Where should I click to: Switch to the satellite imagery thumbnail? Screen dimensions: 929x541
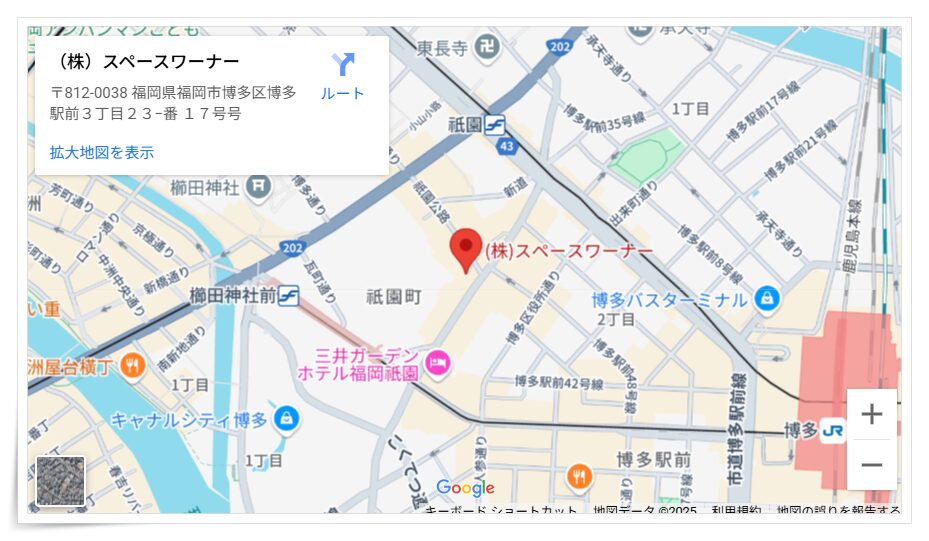coord(60,480)
